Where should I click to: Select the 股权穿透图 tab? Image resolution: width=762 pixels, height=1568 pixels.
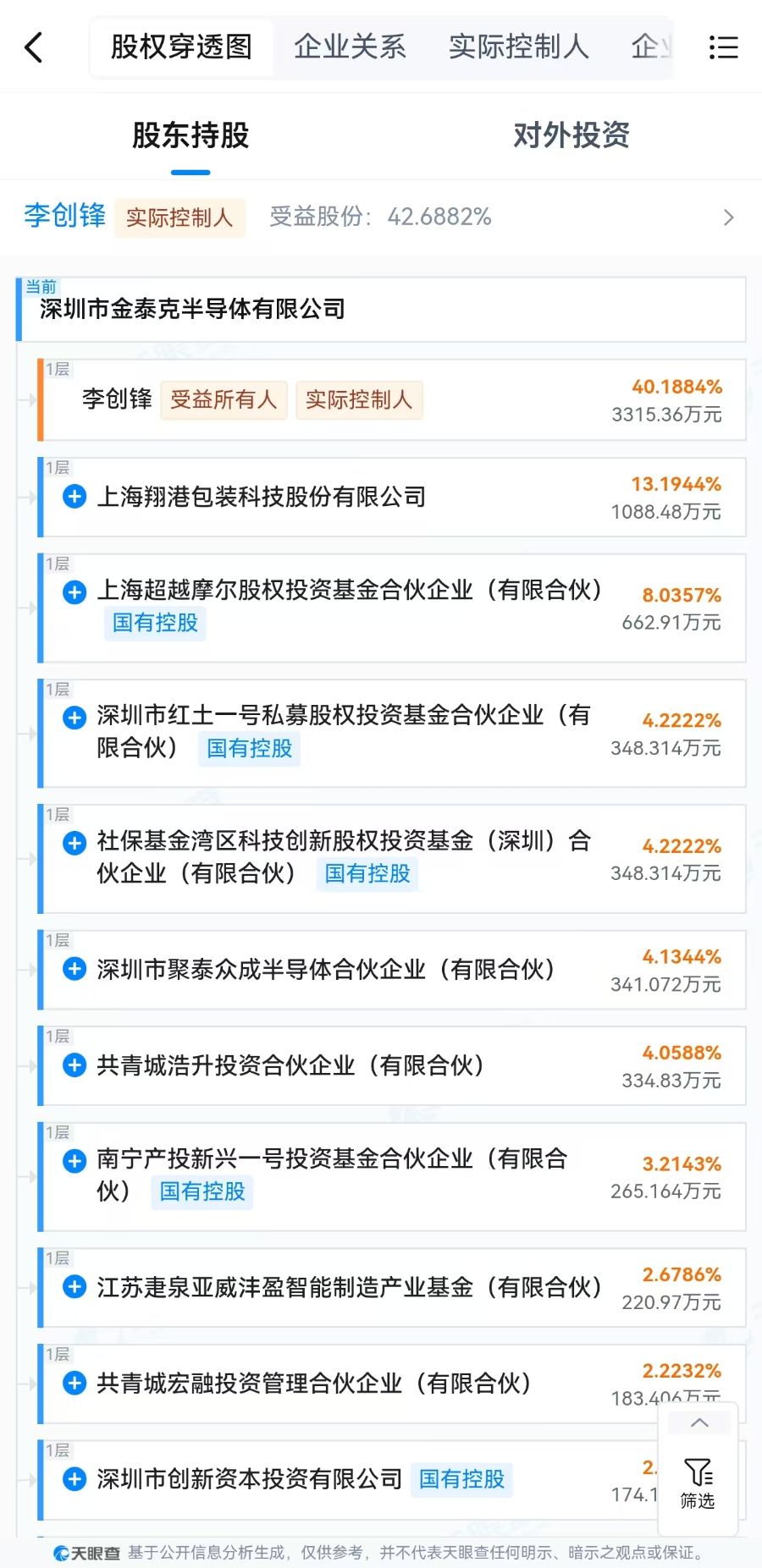[181, 47]
